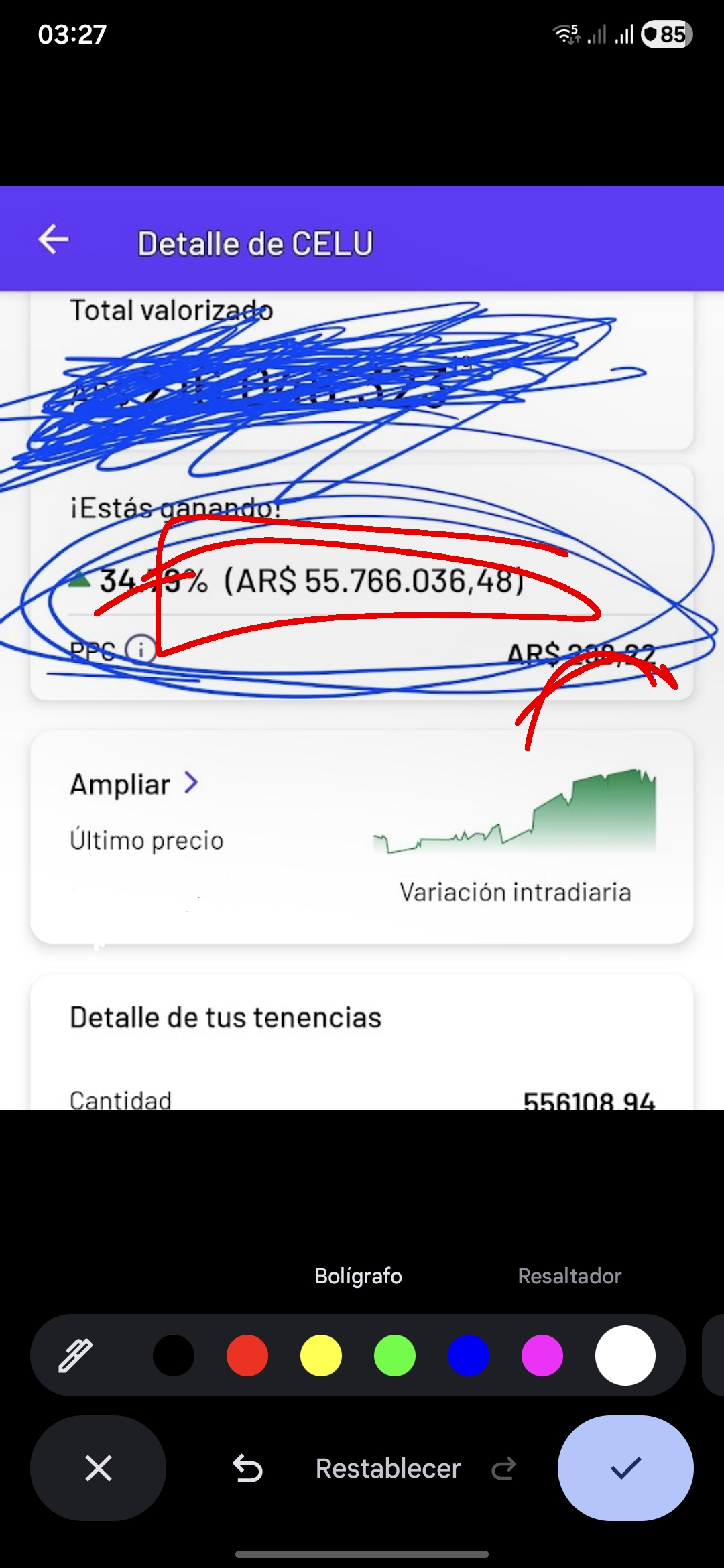The image size is (724, 1568).
Task: Undo the last stroke
Action: (247, 1469)
